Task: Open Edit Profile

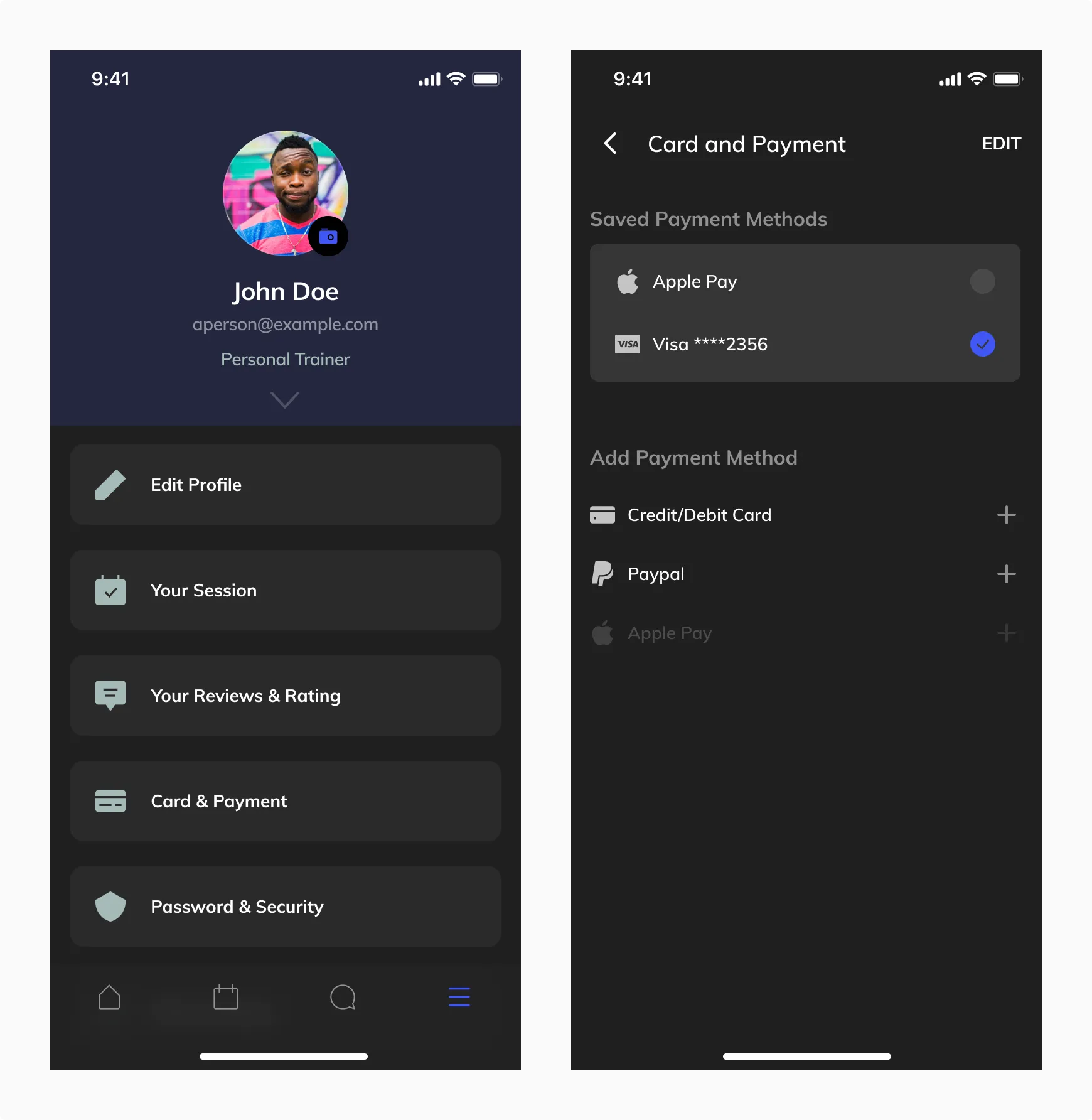Action: pyautogui.click(x=286, y=485)
